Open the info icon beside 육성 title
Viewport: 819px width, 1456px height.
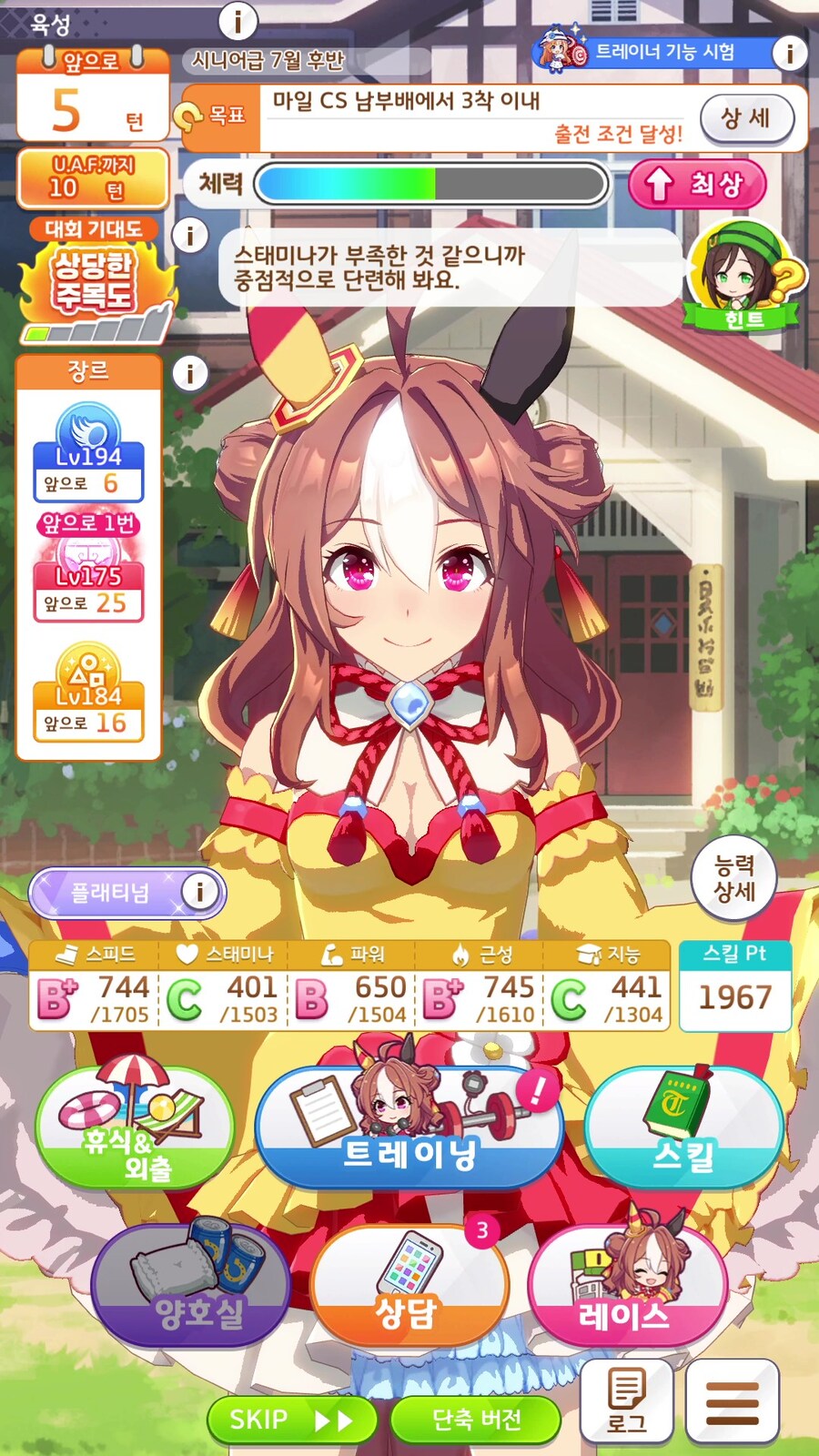tap(238, 20)
